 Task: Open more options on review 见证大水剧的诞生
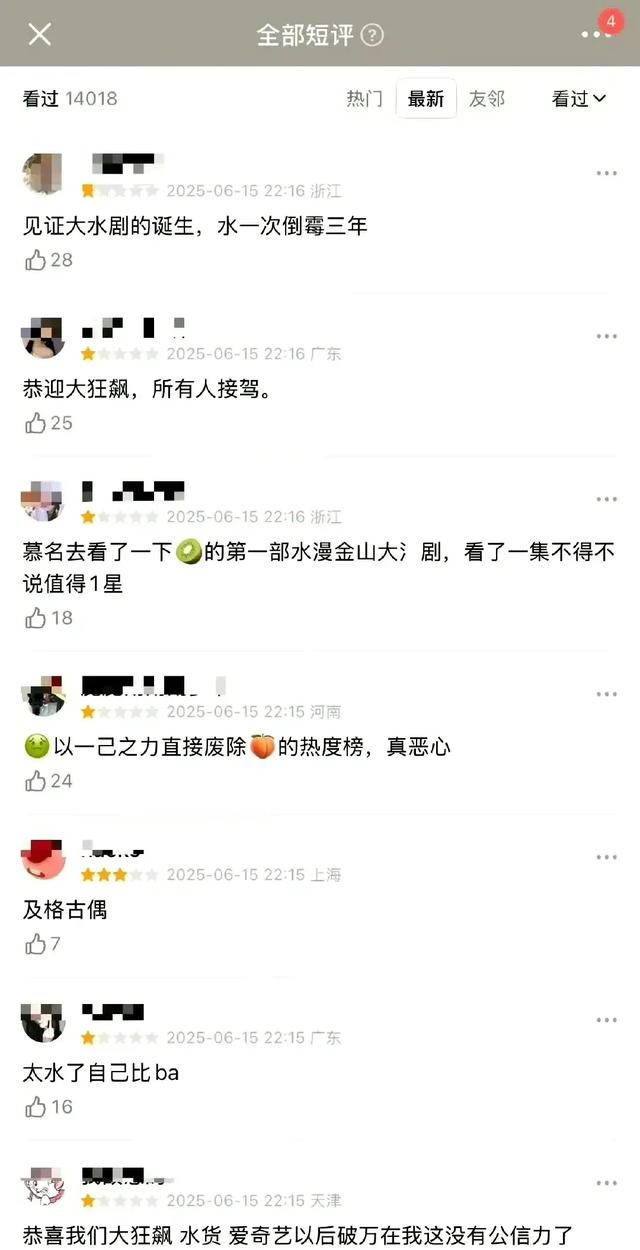click(x=606, y=173)
